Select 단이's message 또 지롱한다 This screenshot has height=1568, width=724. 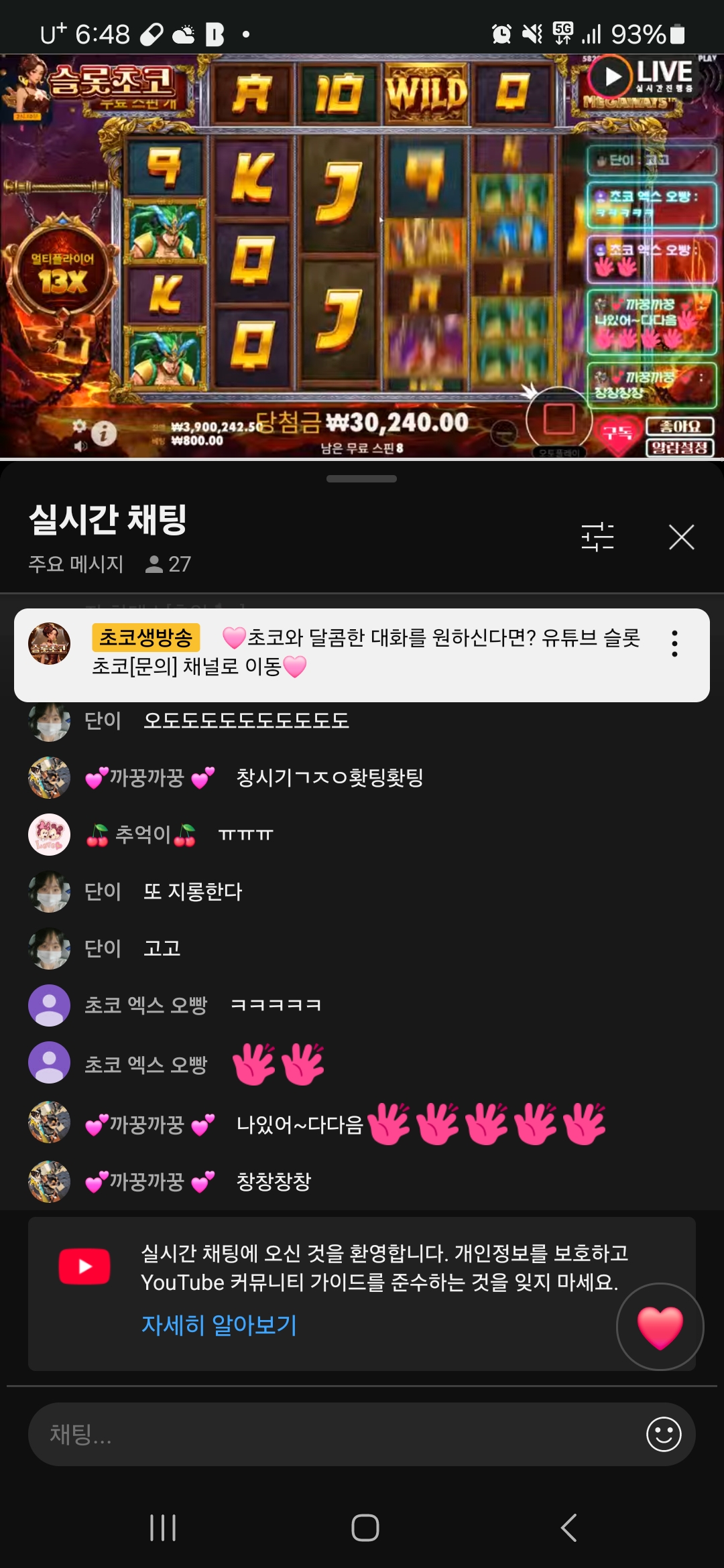click(x=193, y=892)
